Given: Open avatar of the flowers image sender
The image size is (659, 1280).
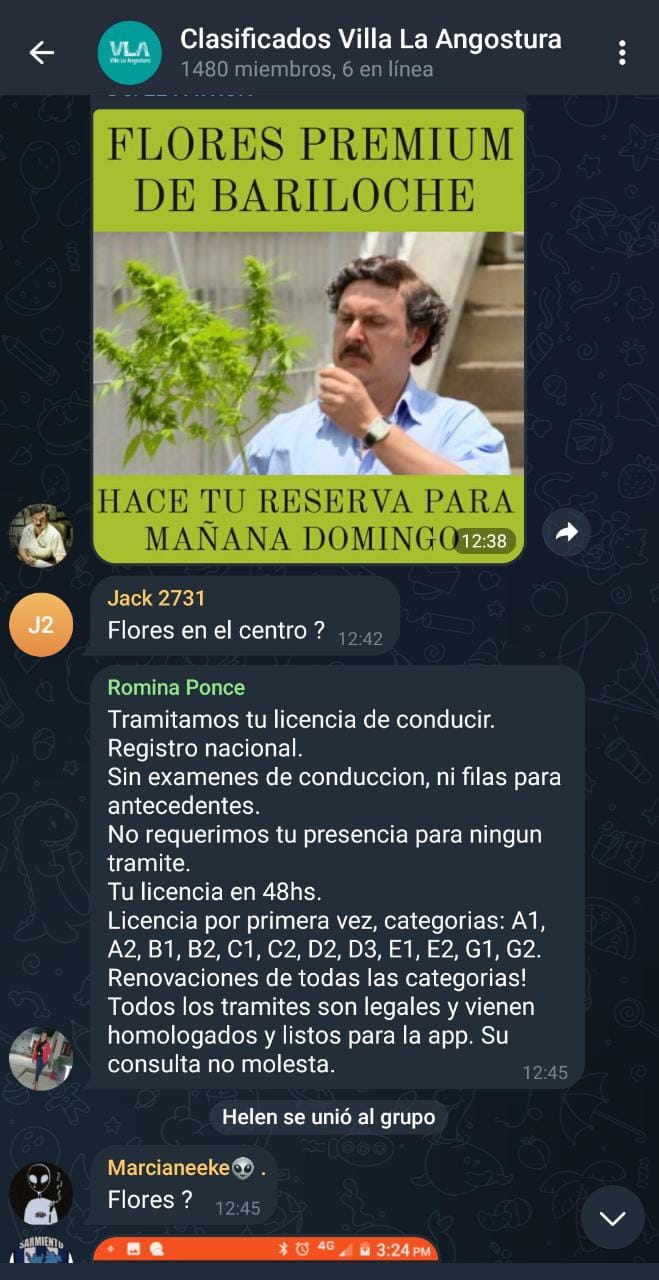Looking at the screenshot, I should click(x=41, y=535).
